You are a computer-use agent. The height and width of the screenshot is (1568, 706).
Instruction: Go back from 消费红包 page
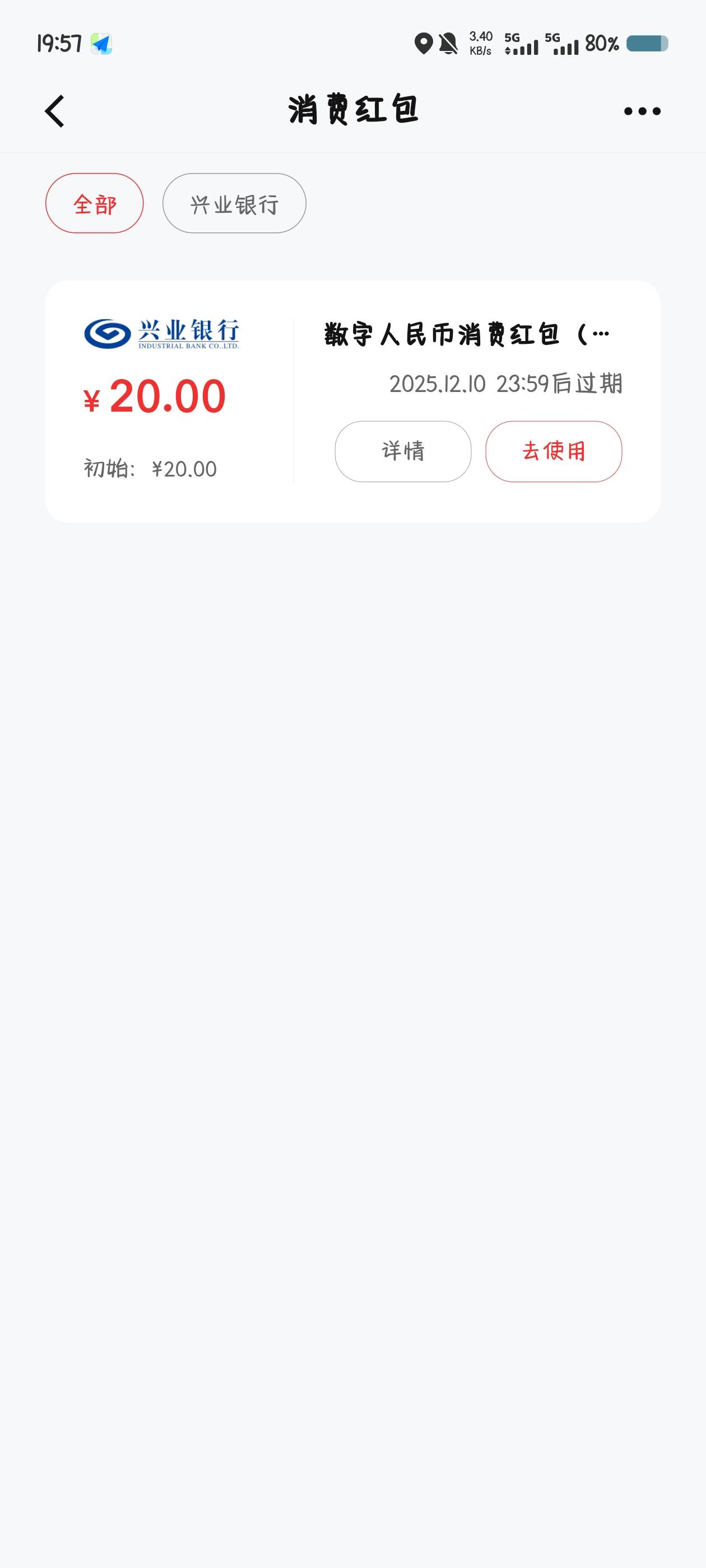point(55,111)
